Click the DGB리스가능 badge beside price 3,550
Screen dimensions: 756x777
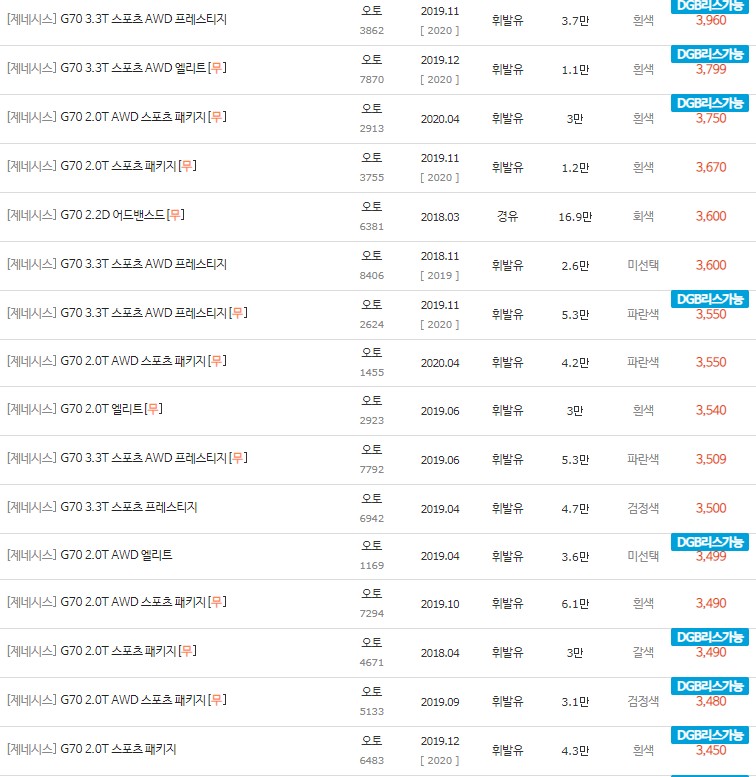(x=712, y=299)
